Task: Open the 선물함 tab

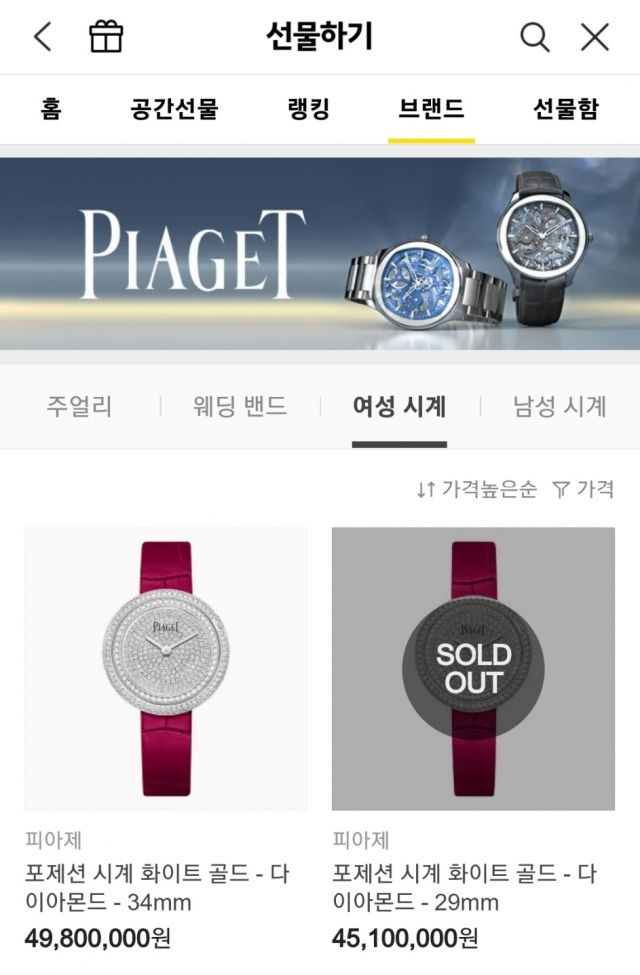Action: [x=566, y=109]
